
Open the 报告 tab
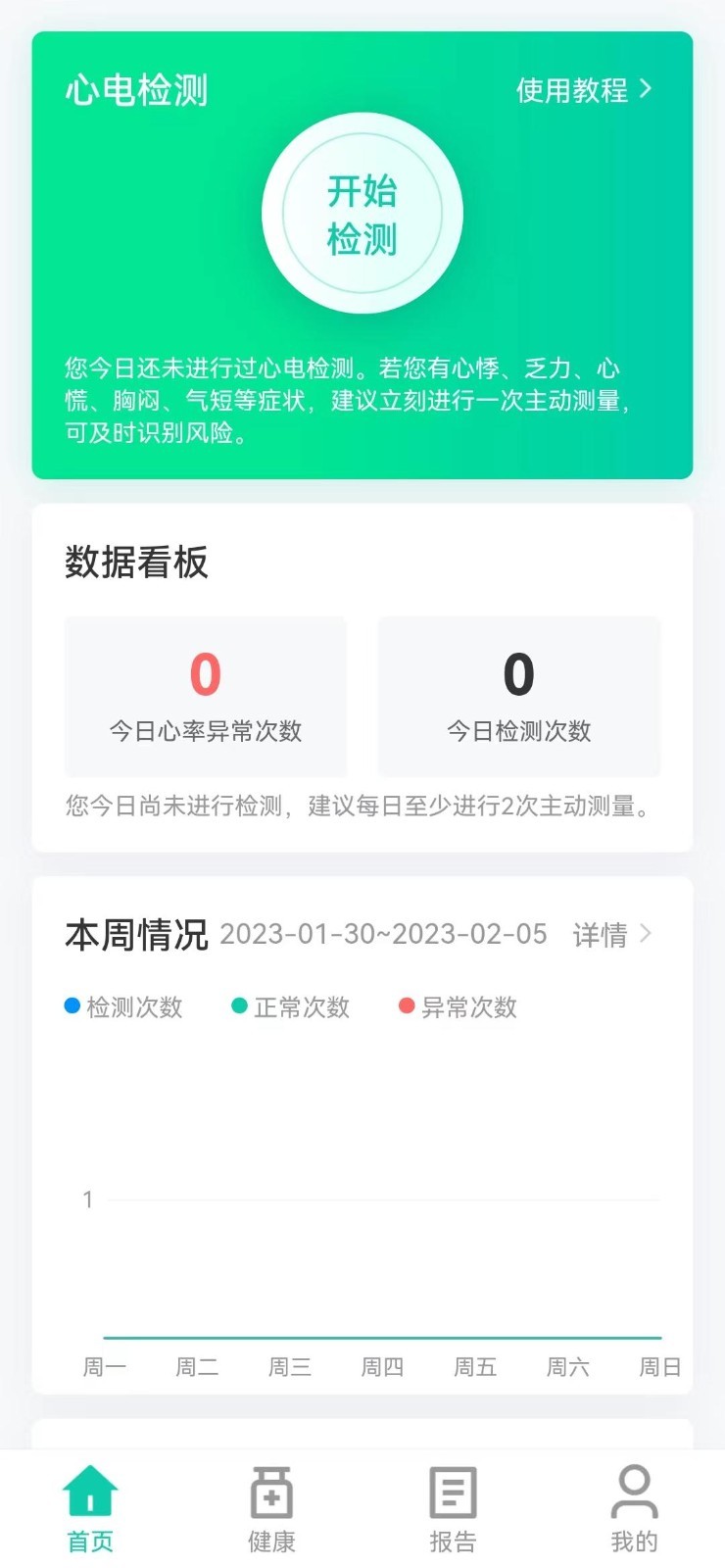453,1509
